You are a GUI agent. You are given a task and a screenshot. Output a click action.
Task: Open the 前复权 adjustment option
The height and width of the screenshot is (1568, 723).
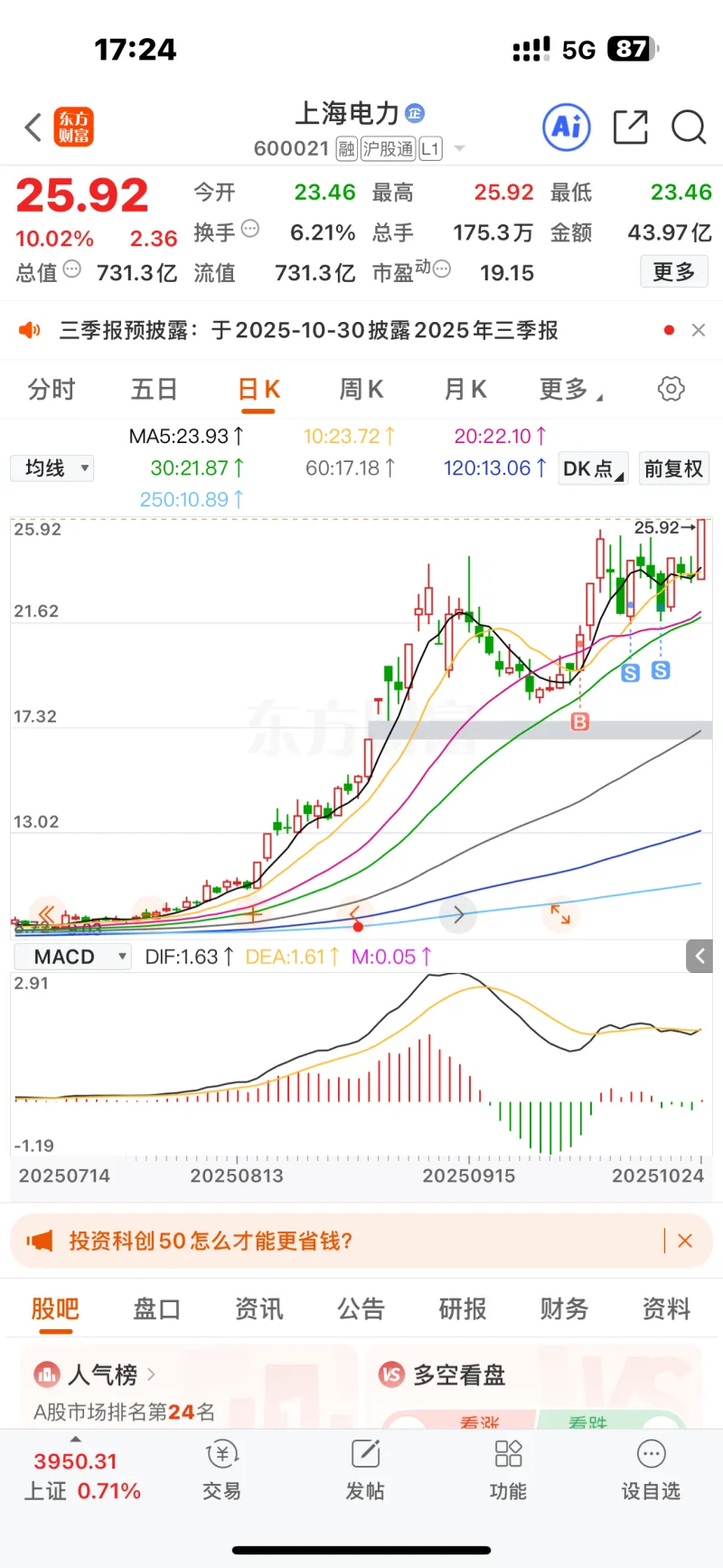coord(673,468)
